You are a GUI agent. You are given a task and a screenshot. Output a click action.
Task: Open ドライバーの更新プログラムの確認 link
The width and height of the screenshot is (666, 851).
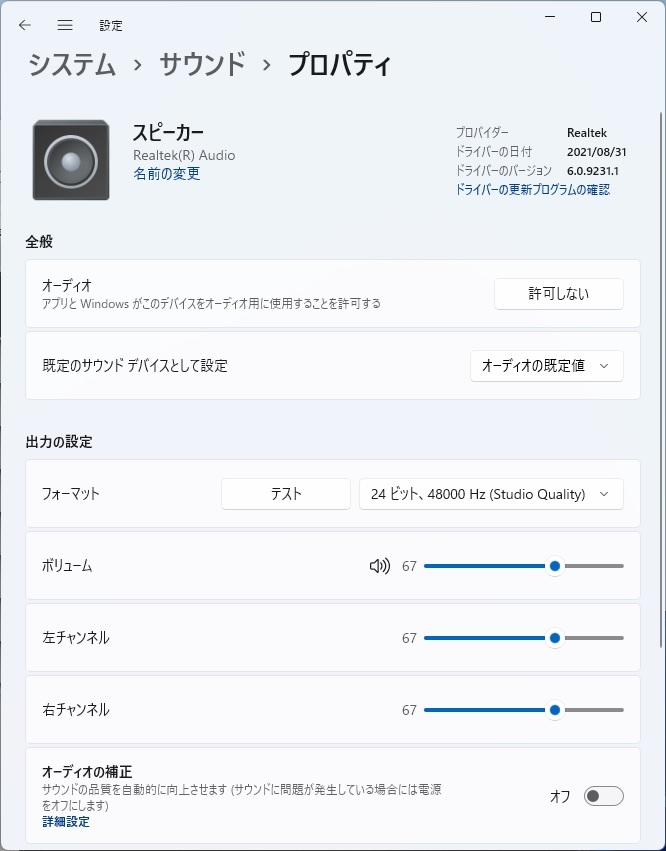tap(532, 190)
